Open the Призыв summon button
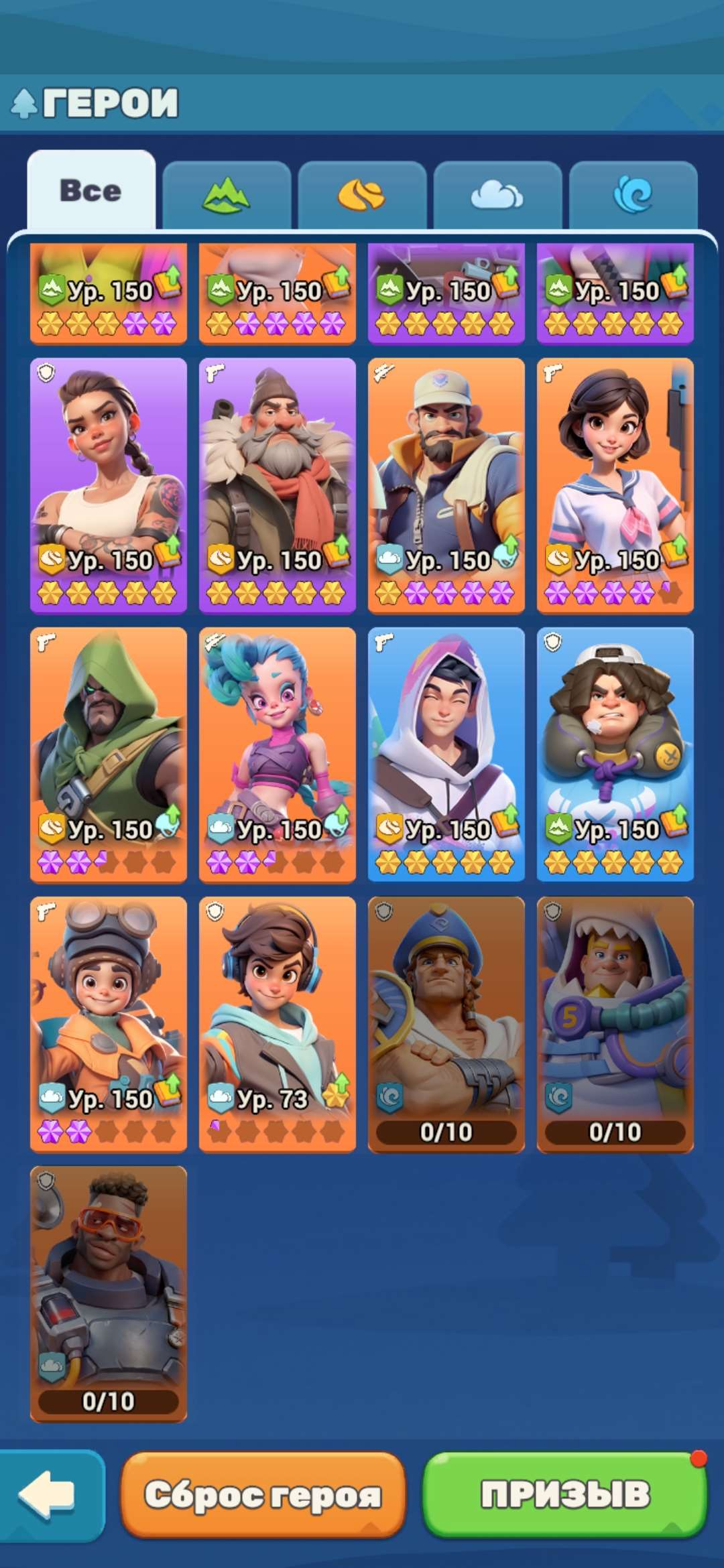The width and height of the screenshot is (724, 1568). pyautogui.click(x=565, y=1494)
